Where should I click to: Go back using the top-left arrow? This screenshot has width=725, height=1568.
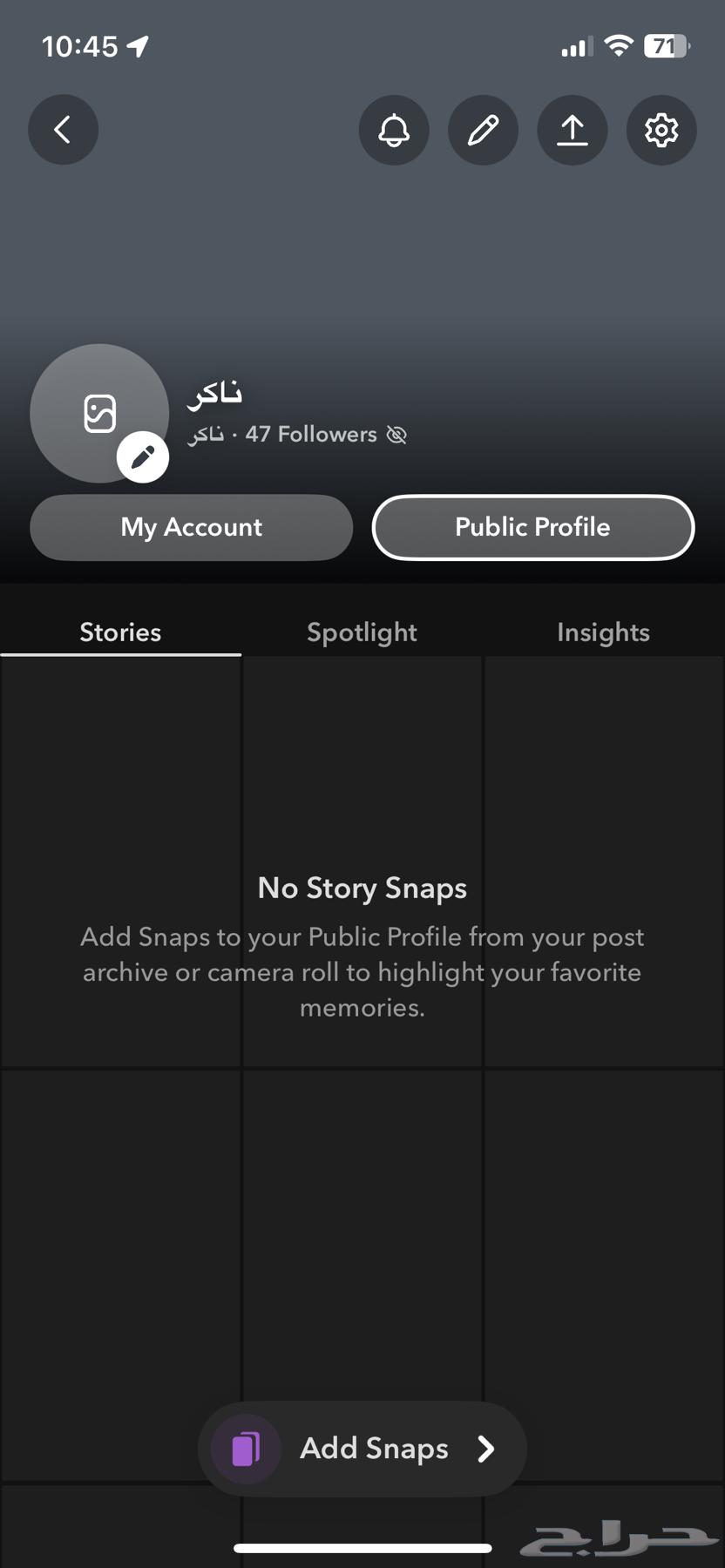pos(63,131)
